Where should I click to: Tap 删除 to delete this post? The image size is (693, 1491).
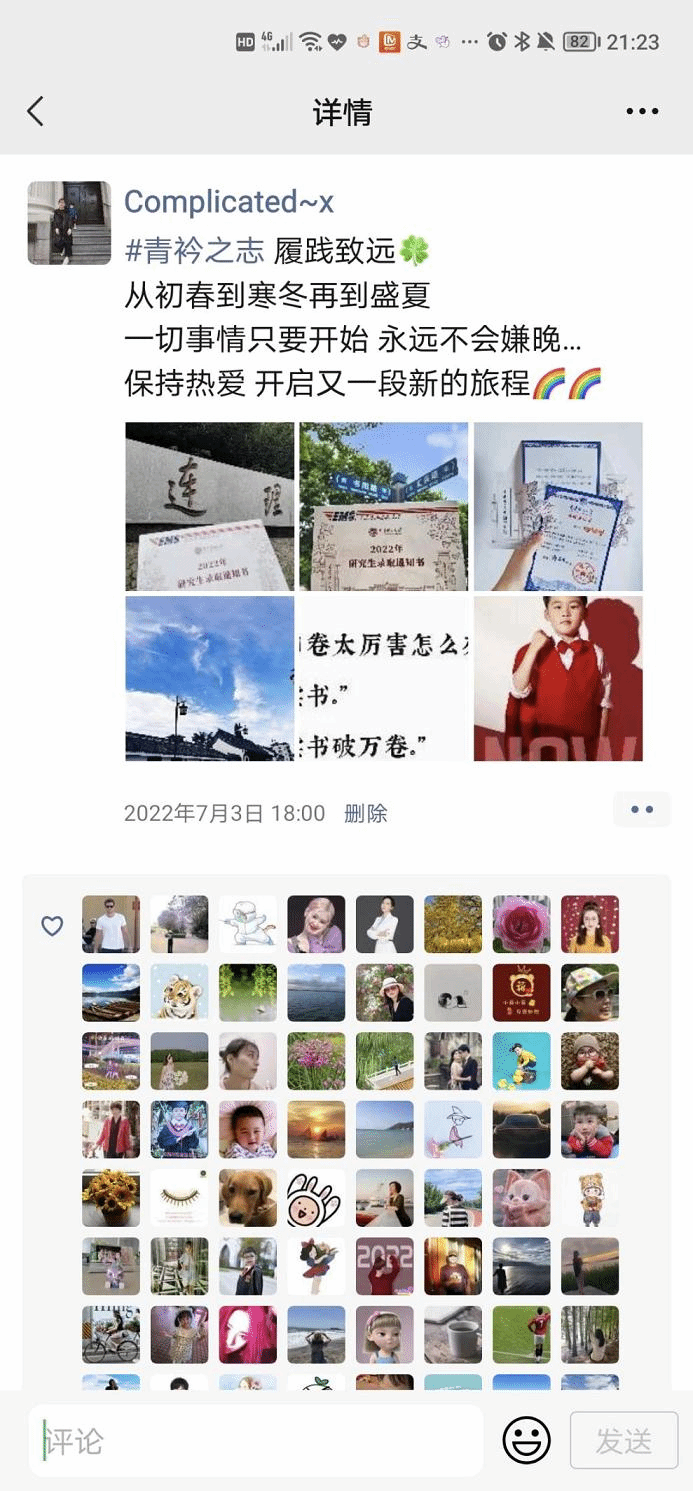coord(365,813)
